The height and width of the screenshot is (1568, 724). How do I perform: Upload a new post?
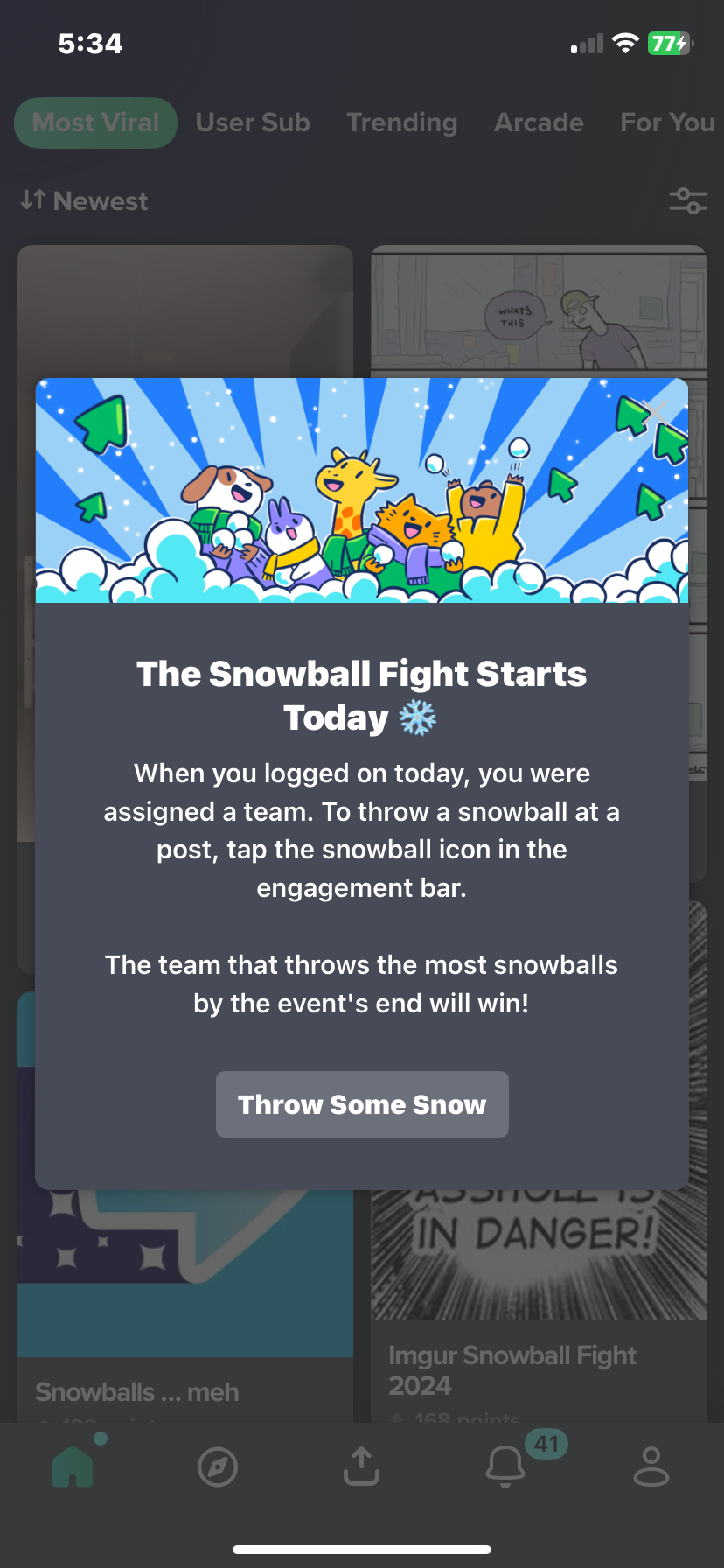(362, 1467)
